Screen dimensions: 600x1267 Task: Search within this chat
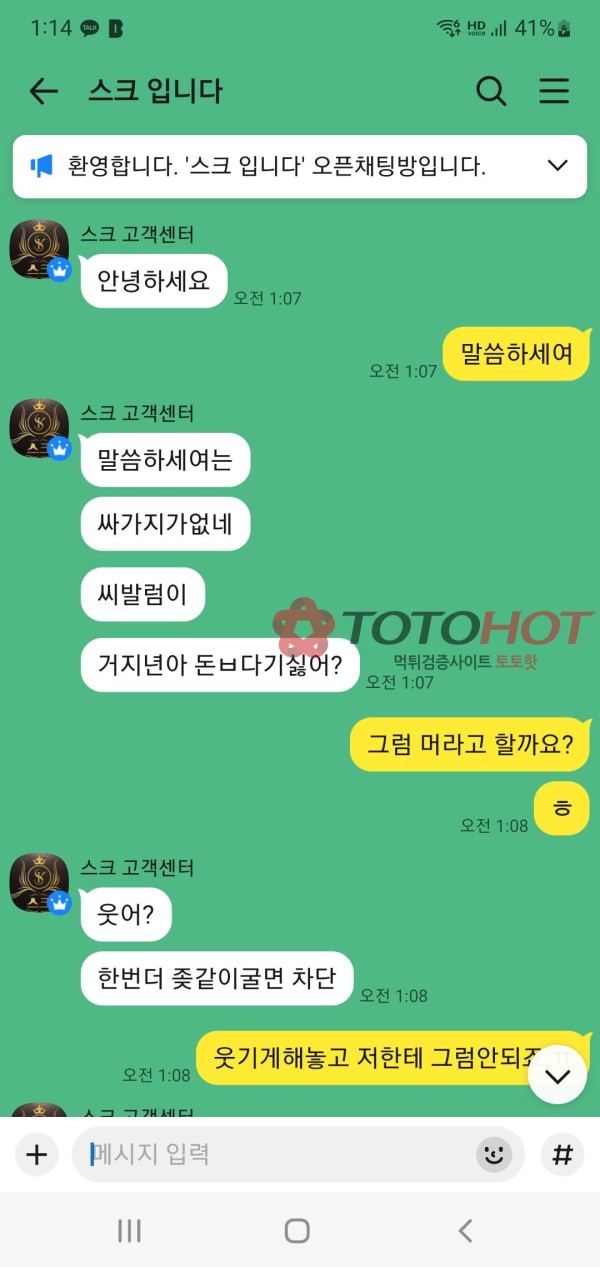[490, 92]
